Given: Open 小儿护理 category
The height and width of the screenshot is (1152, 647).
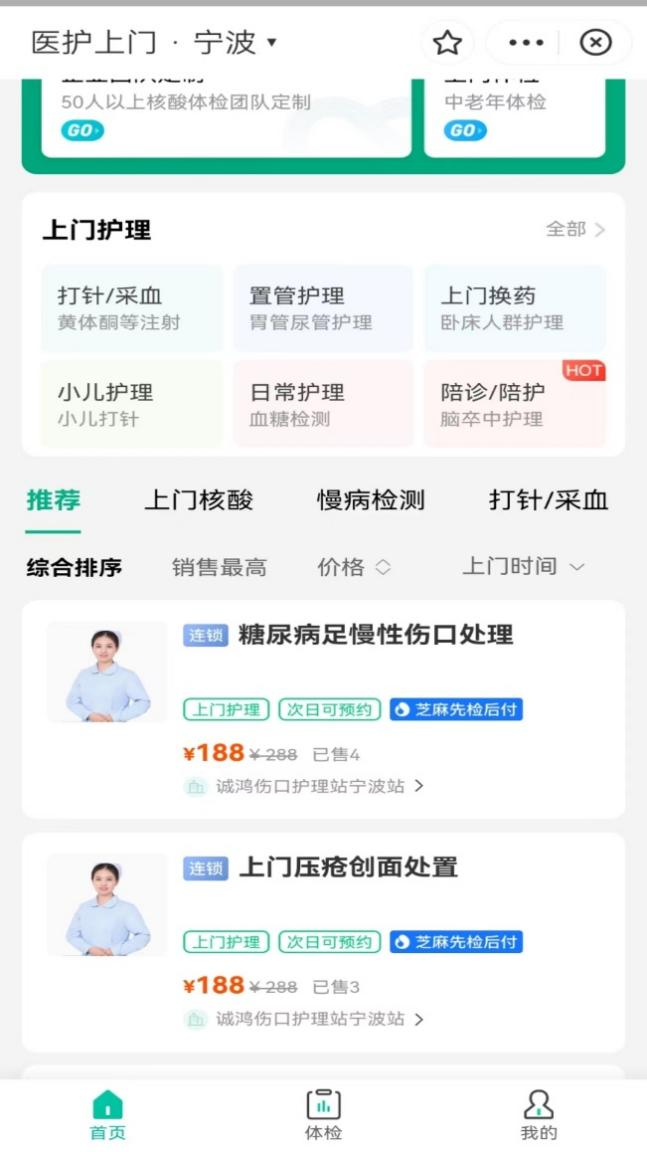Looking at the screenshot, I should click(132, 404).
